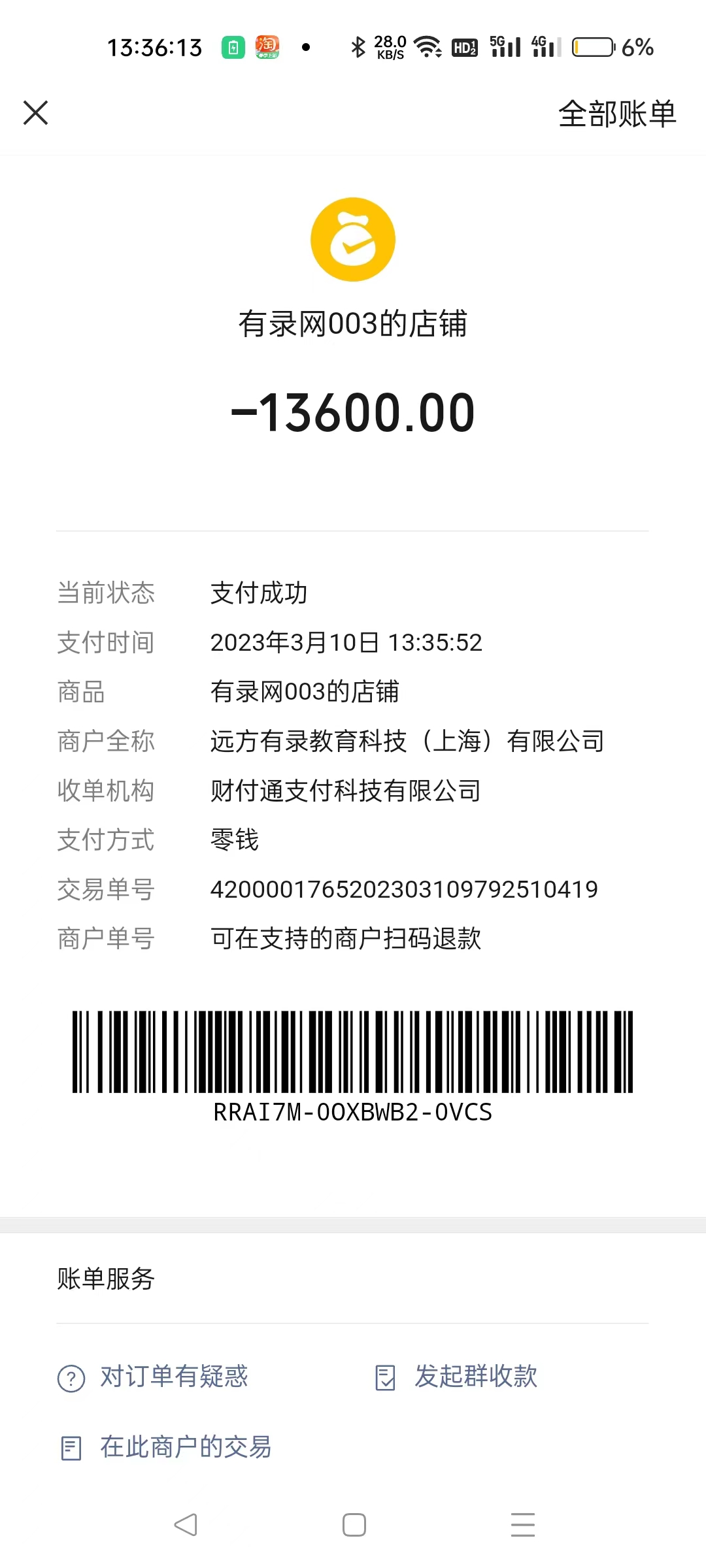
Task: Go back using the system back button
Action: (186, 1525)
